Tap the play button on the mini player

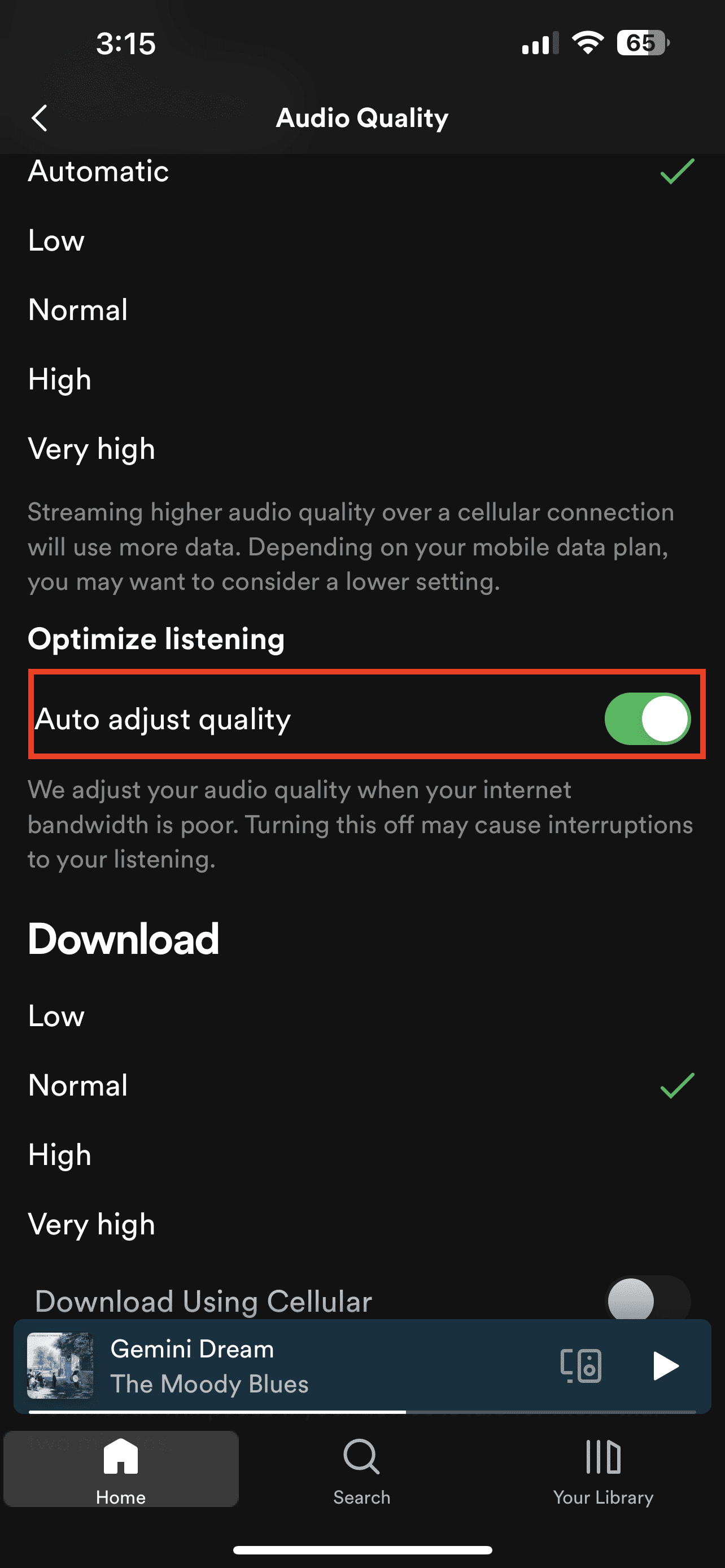[665, 1365]
